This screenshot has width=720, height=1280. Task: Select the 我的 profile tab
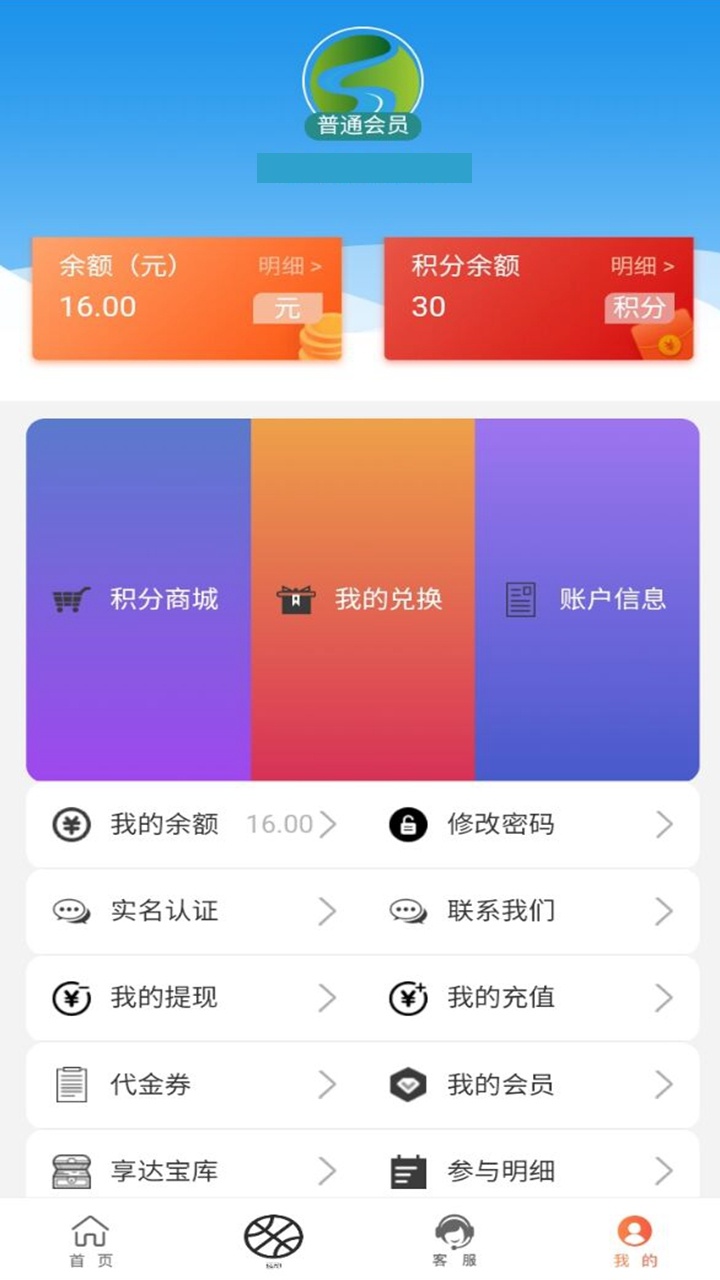click(x=635, y=1240)
